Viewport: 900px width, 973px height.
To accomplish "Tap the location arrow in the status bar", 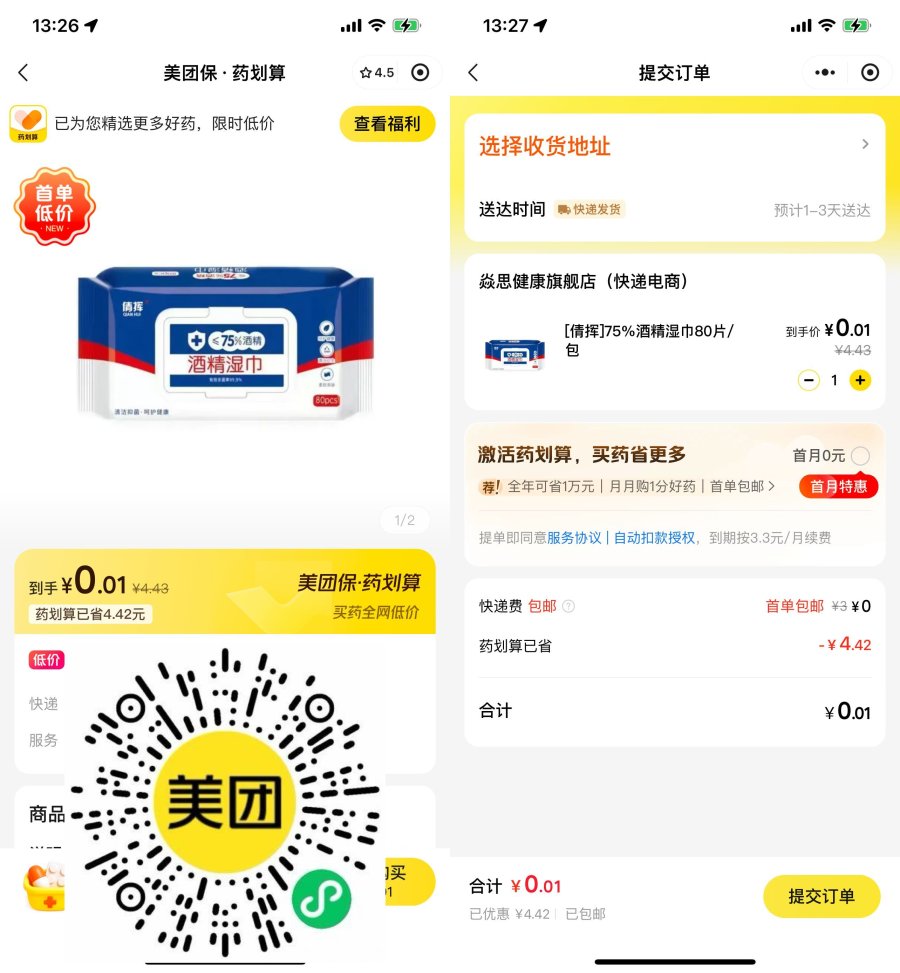I will pyautogui.click(x=92, y=26).
